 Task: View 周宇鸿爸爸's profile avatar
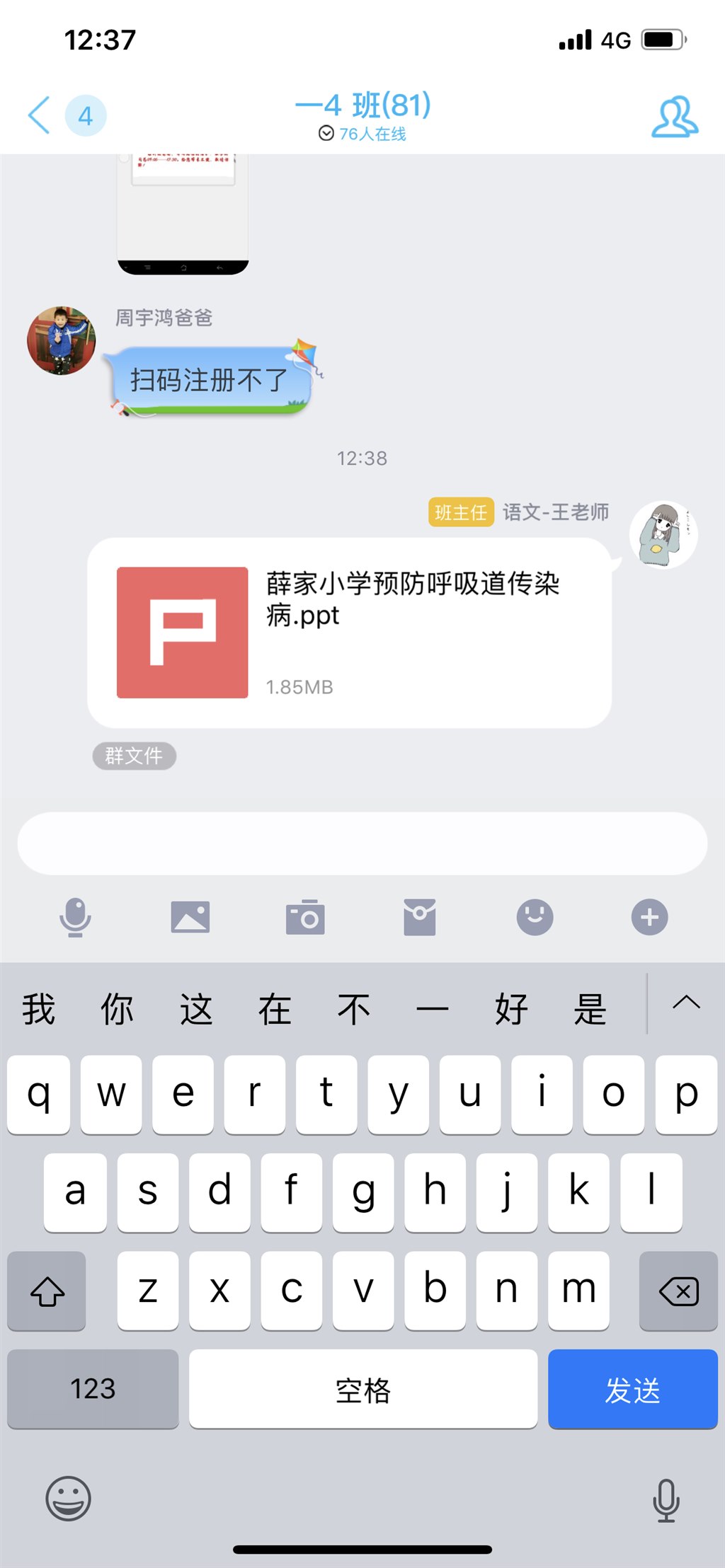pos(62,340)
